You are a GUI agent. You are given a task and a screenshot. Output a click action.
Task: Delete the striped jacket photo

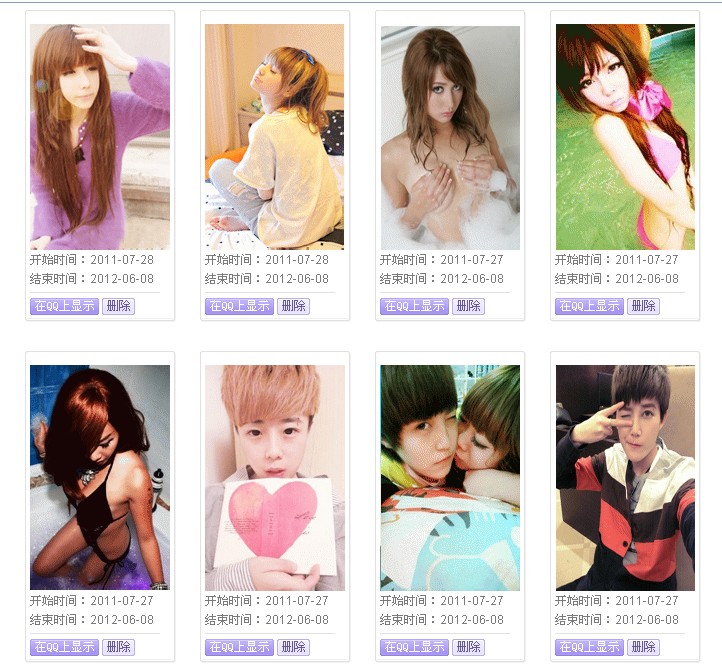click(x=643, y=647)
